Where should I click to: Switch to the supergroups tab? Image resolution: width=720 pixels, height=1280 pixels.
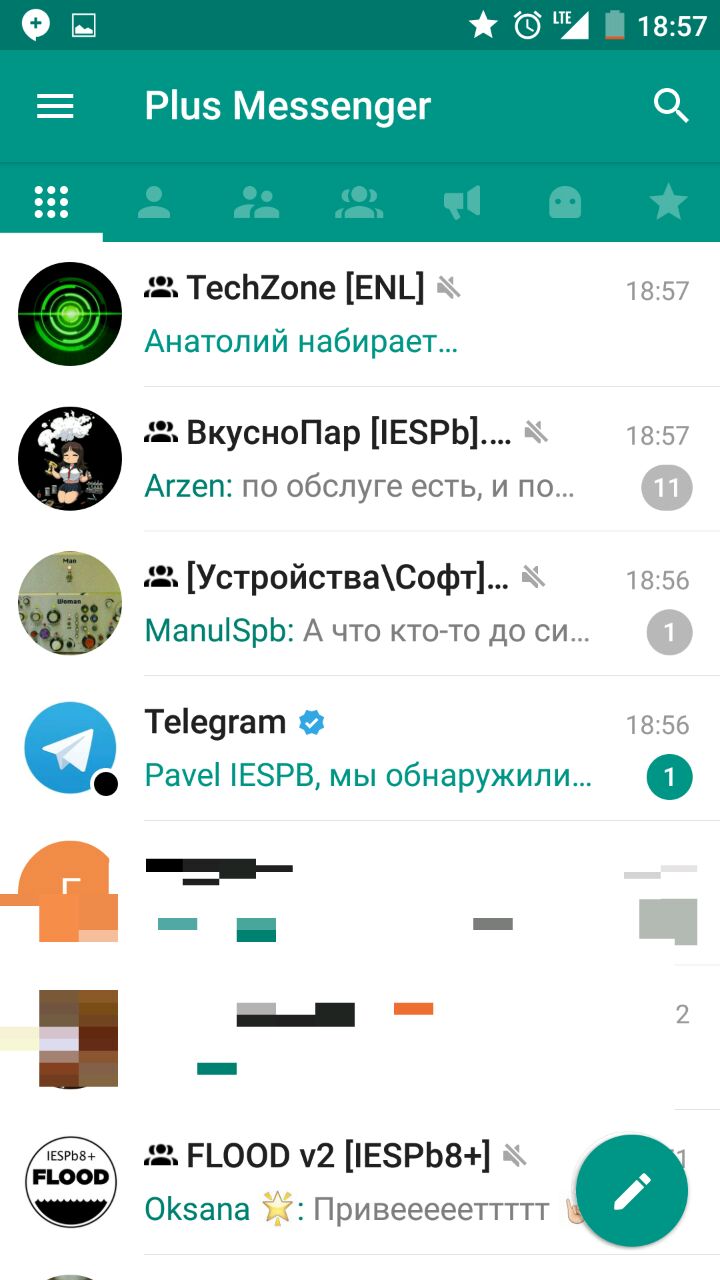tap(359, 202)
